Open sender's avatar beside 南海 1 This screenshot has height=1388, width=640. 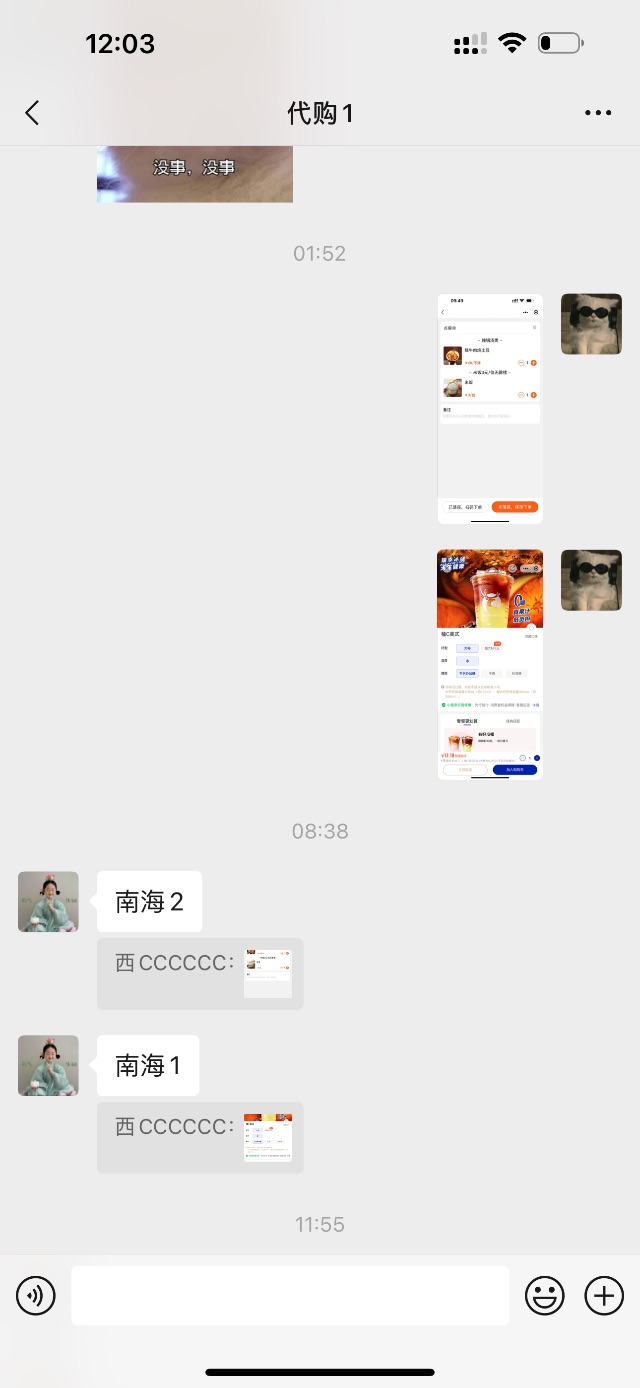point(48,1065)
